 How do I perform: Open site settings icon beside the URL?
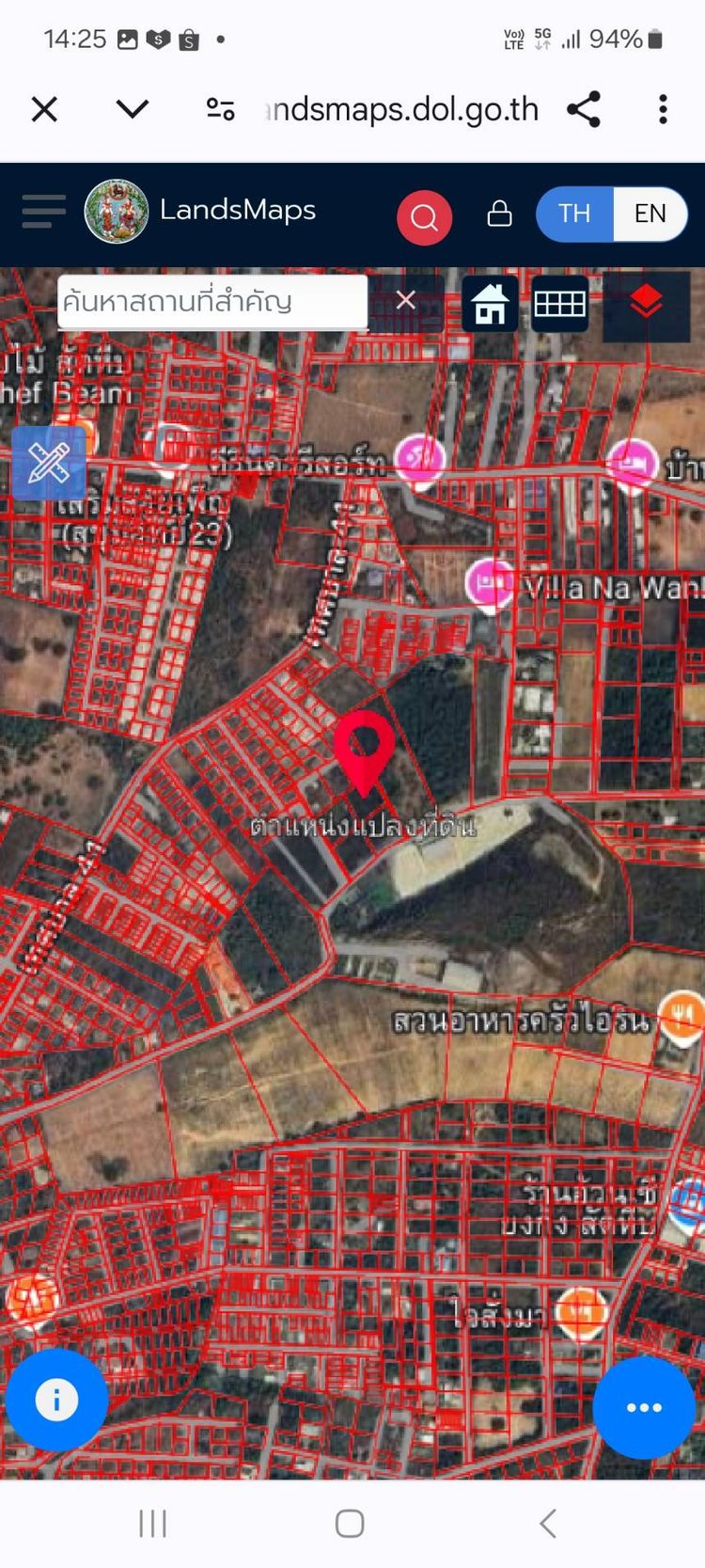click(x=221, y=109)
